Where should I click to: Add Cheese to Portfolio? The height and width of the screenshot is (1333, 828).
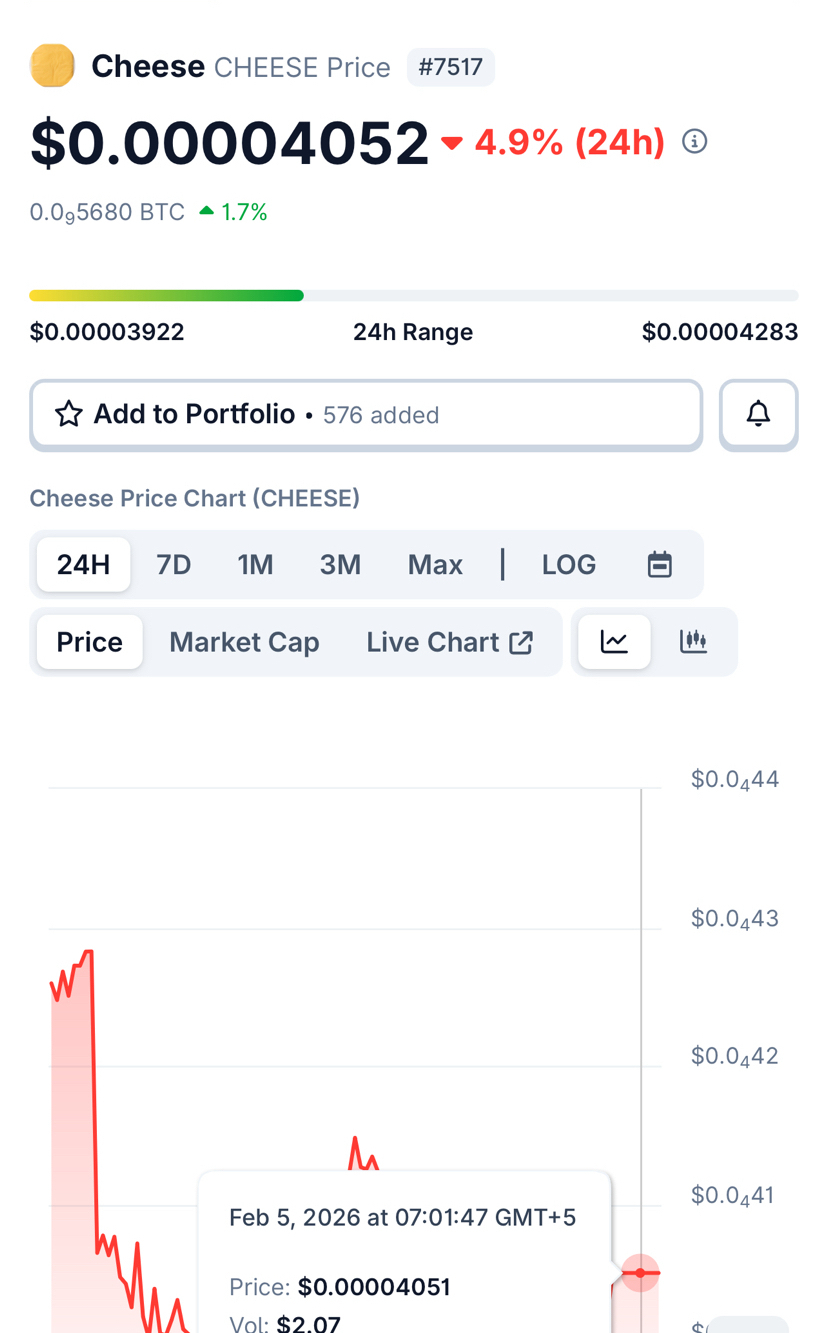365,414
